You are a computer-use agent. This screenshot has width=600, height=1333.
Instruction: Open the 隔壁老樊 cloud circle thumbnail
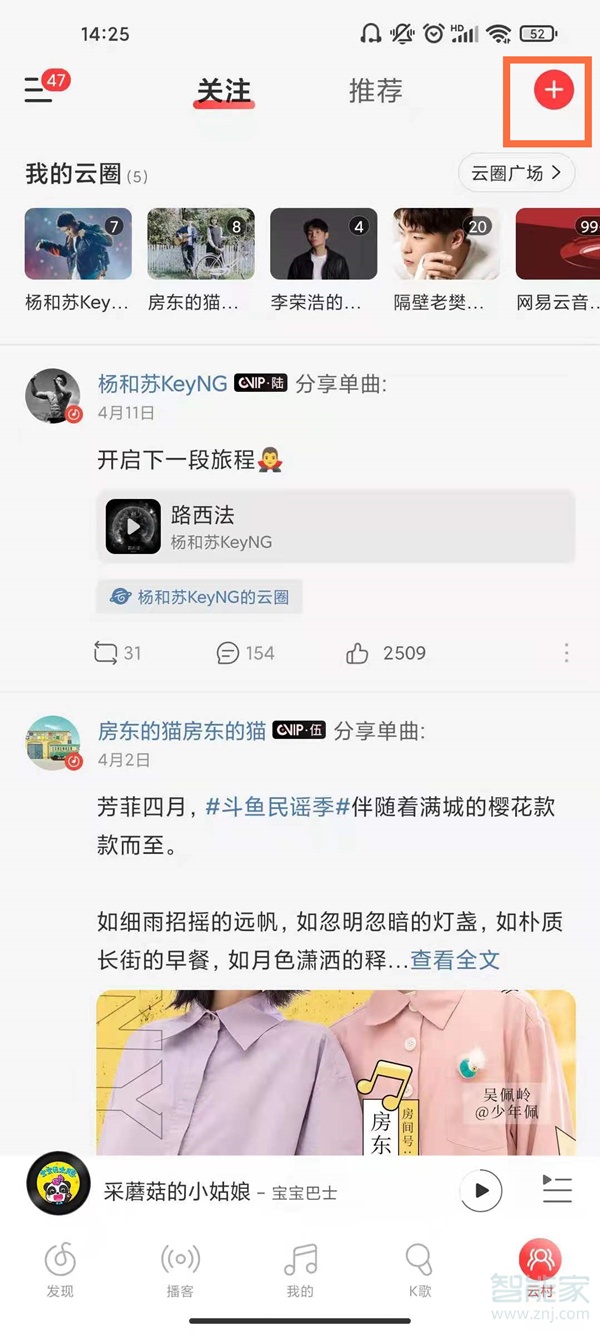coord(446,244)
